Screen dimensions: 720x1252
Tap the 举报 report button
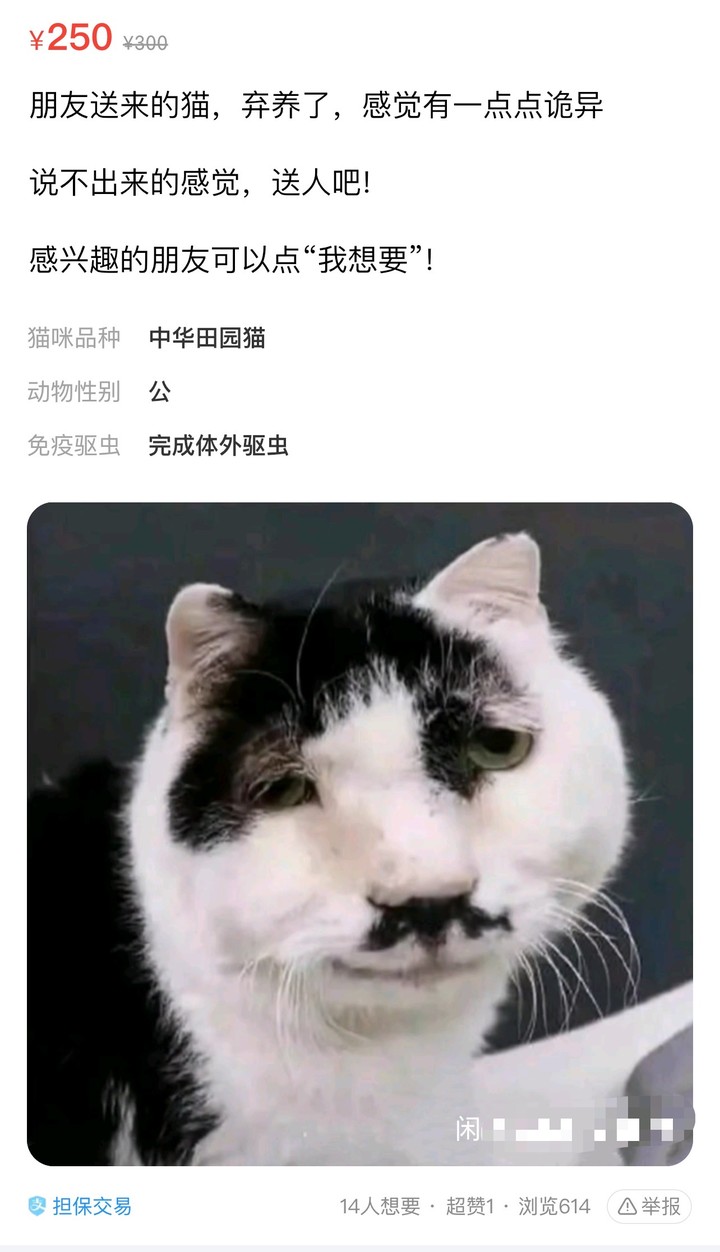pyautogui.click(x=649, y=1206)
